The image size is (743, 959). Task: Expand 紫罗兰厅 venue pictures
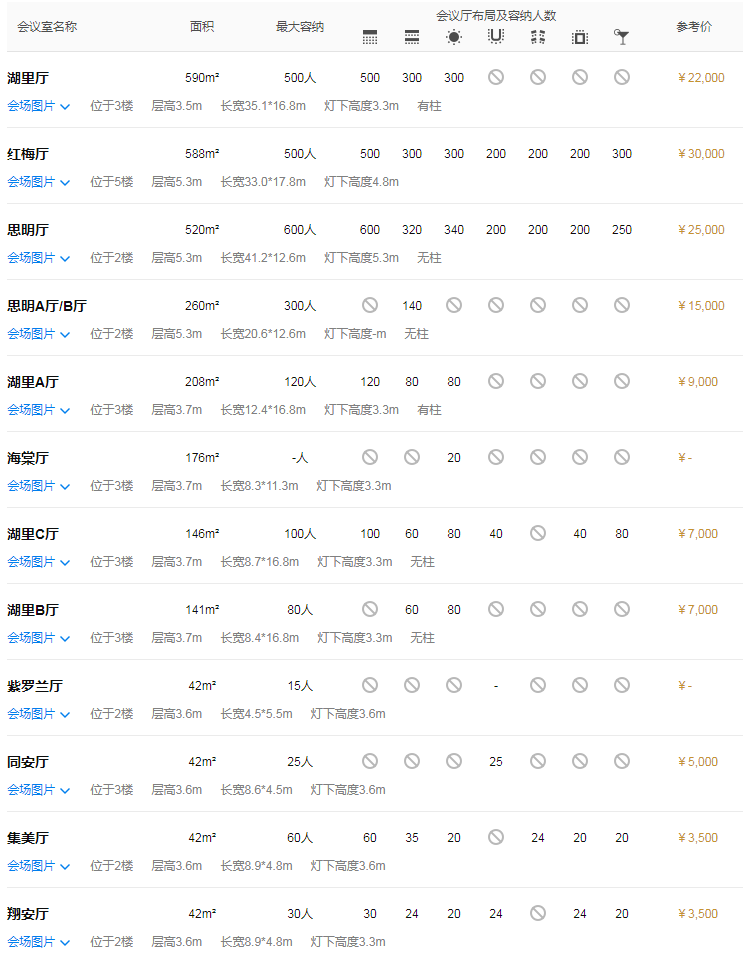(38, 714)
